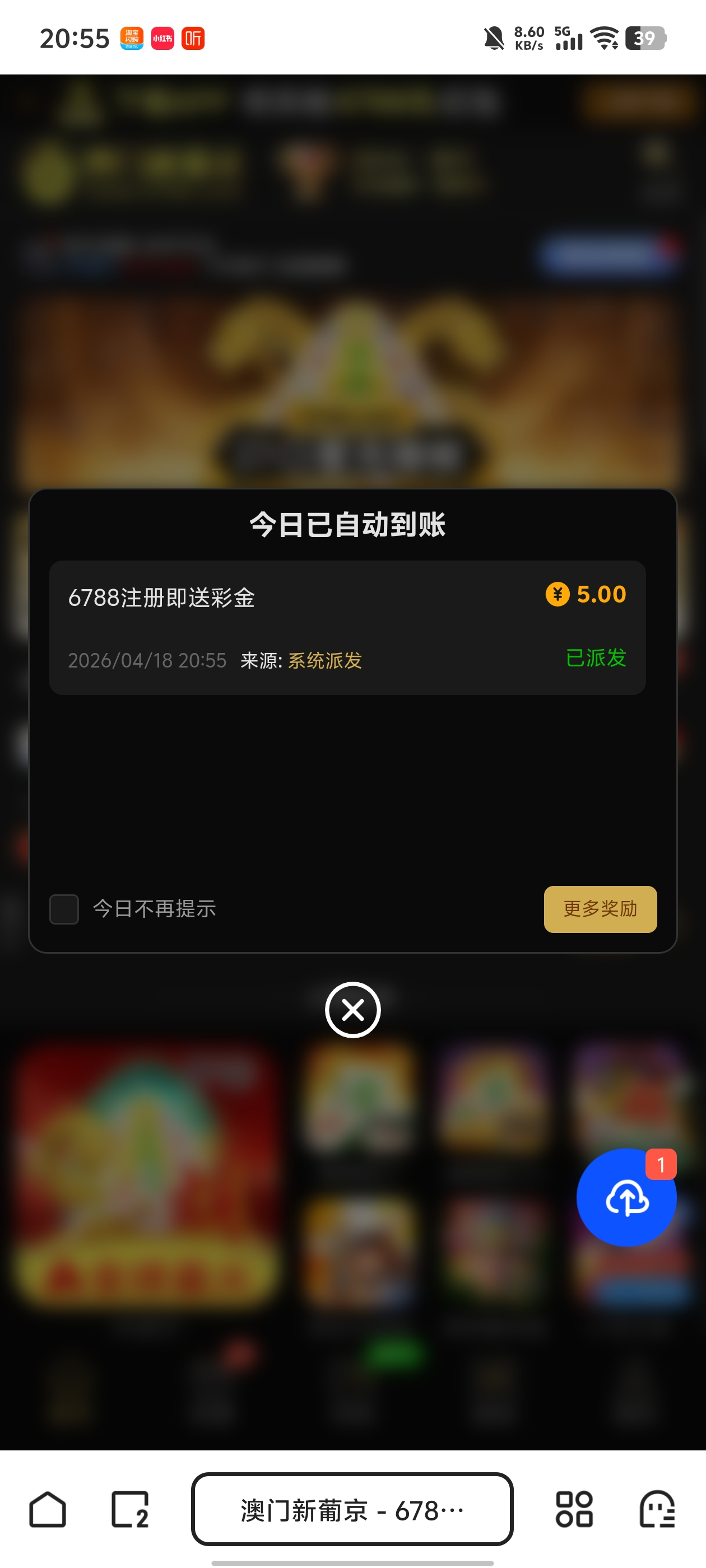Screen dimensions: 706x1568
Task: Tap the Taobao icon in the status bar
Action: (x=132, y=38)
